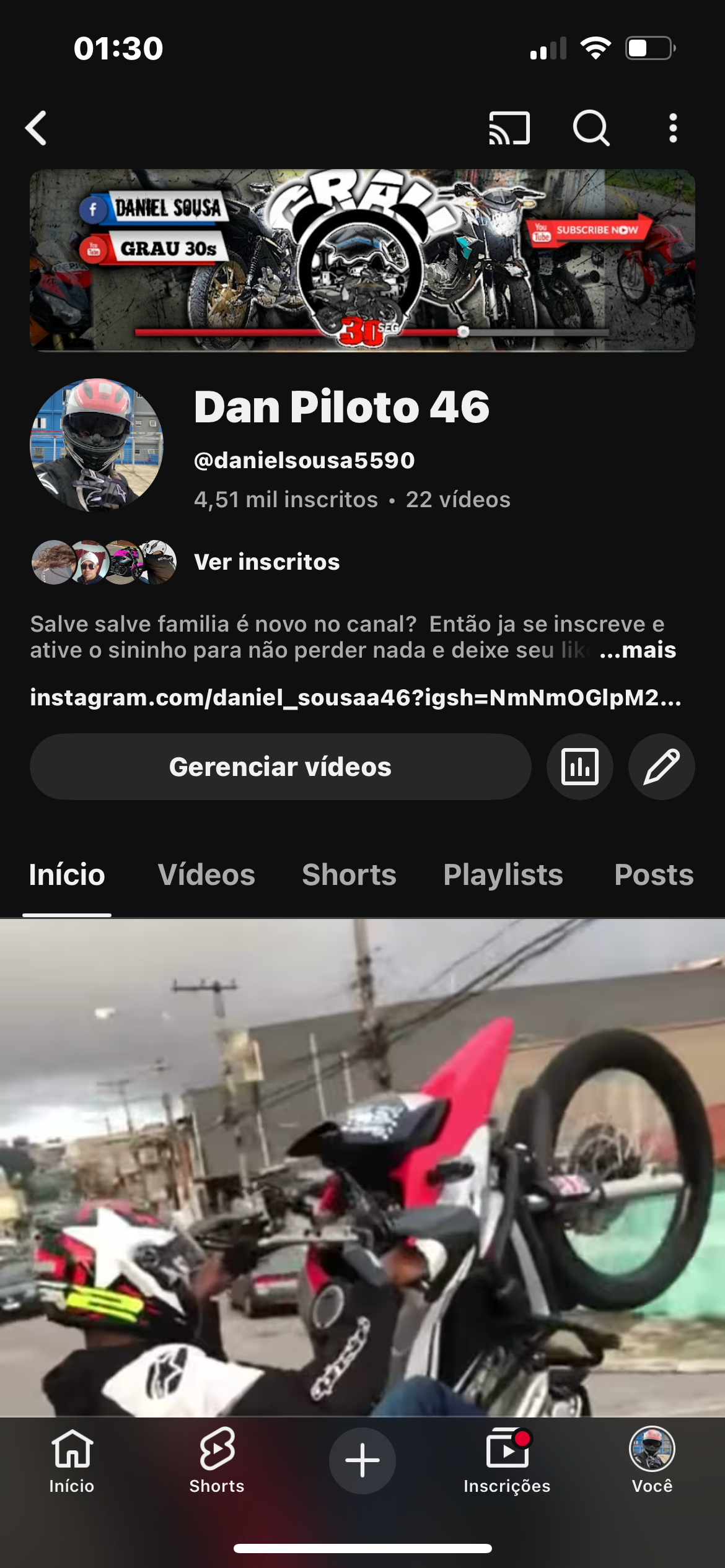Tap the plus button to create content
725x1568 pixels.
click(x=362, y=1460)
